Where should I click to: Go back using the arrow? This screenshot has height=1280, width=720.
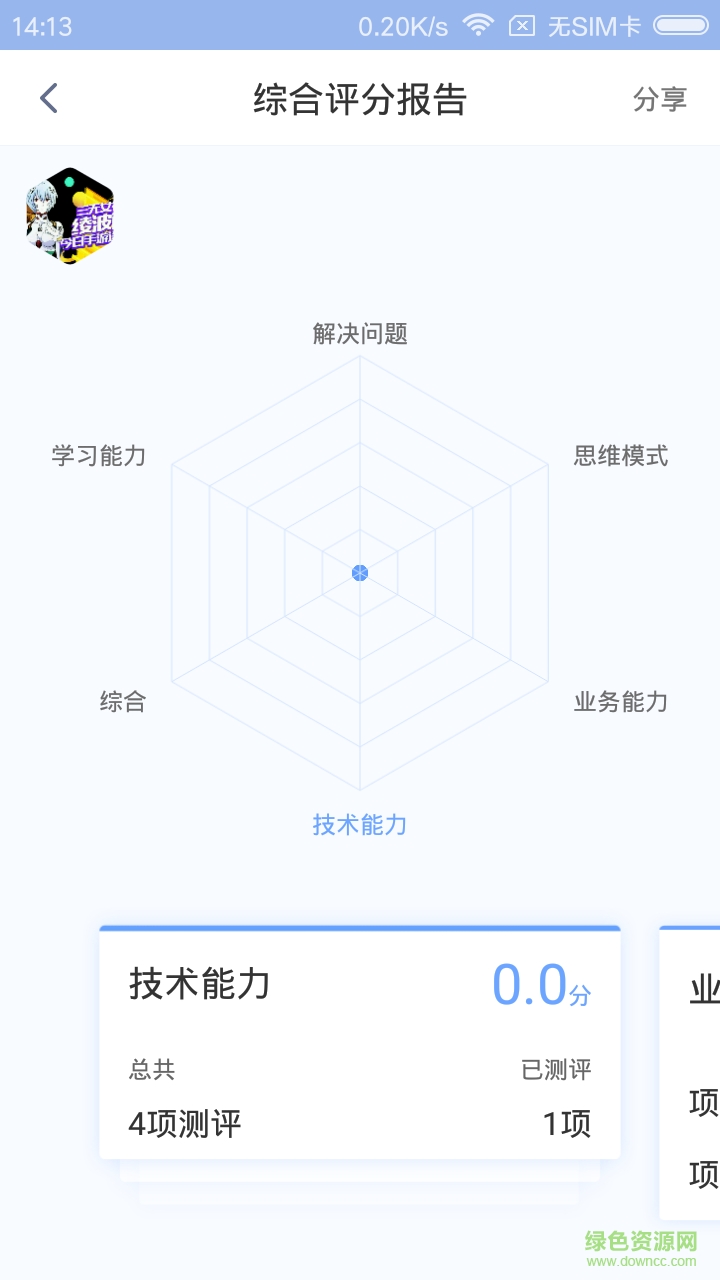point(49,98)
